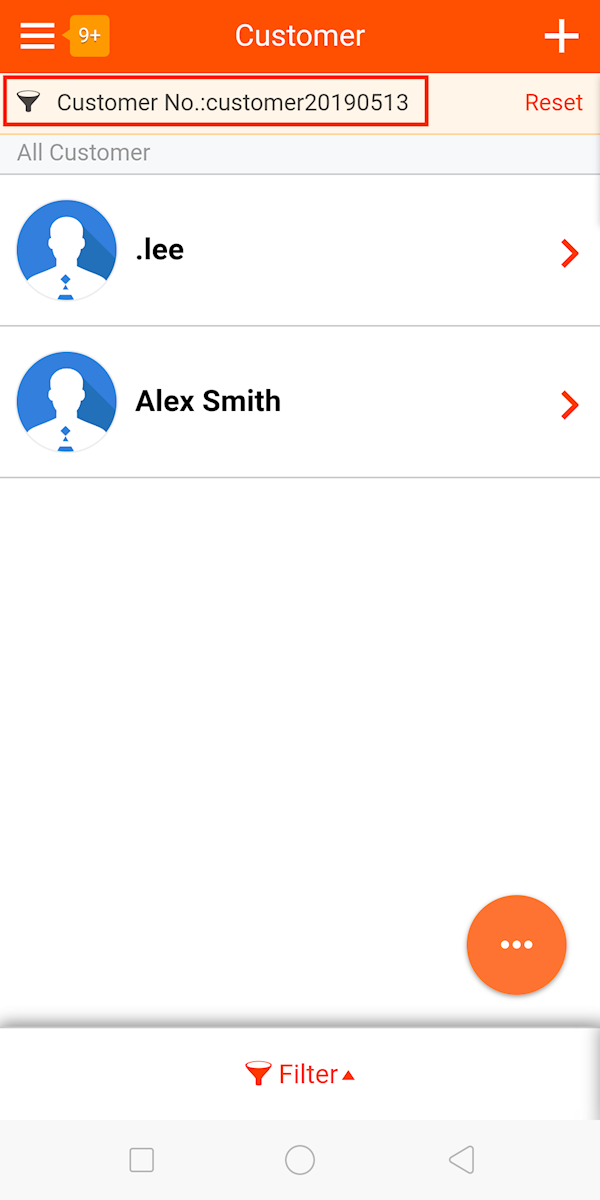This screenshot has height=1200, width=600.
Task: Expand the Filter panel
Action: tap(300, 1074)
